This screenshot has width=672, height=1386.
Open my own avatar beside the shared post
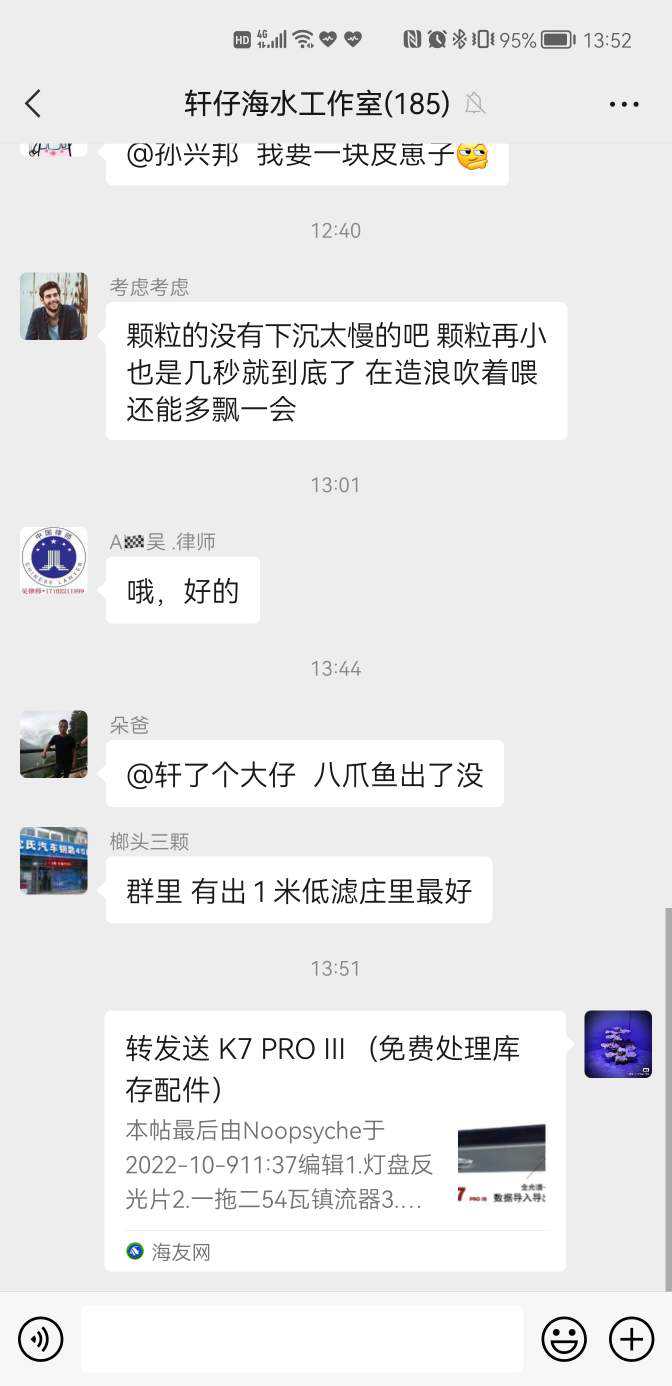click(618, 1044)
